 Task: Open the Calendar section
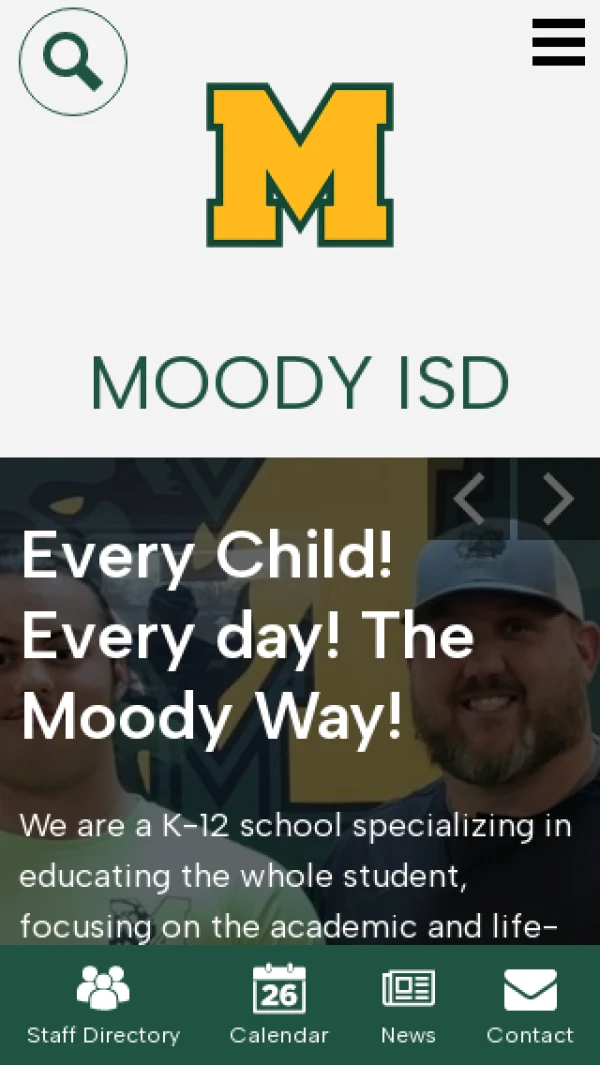[279, 1005]
